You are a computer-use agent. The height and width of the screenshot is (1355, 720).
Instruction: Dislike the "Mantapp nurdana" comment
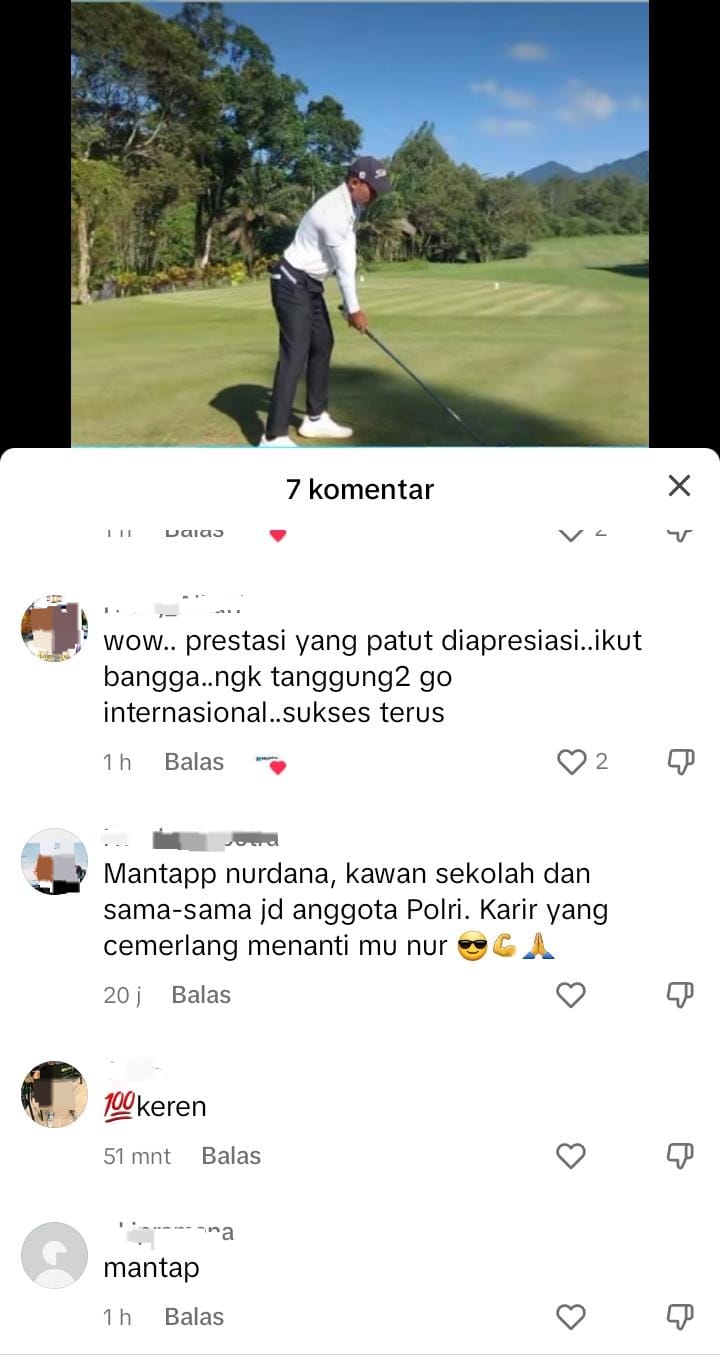[x=680, y=995]
